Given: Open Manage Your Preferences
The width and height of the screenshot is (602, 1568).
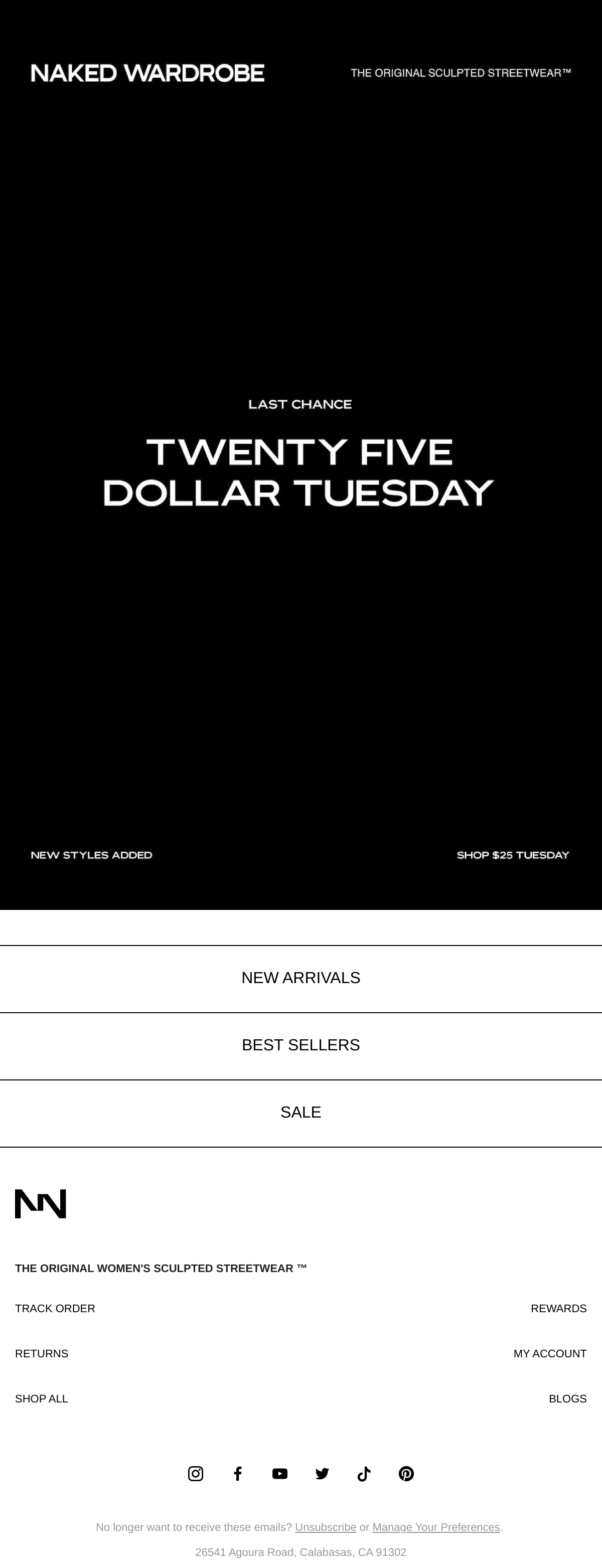Looking at the screenshot, I should pos(436,1526).
